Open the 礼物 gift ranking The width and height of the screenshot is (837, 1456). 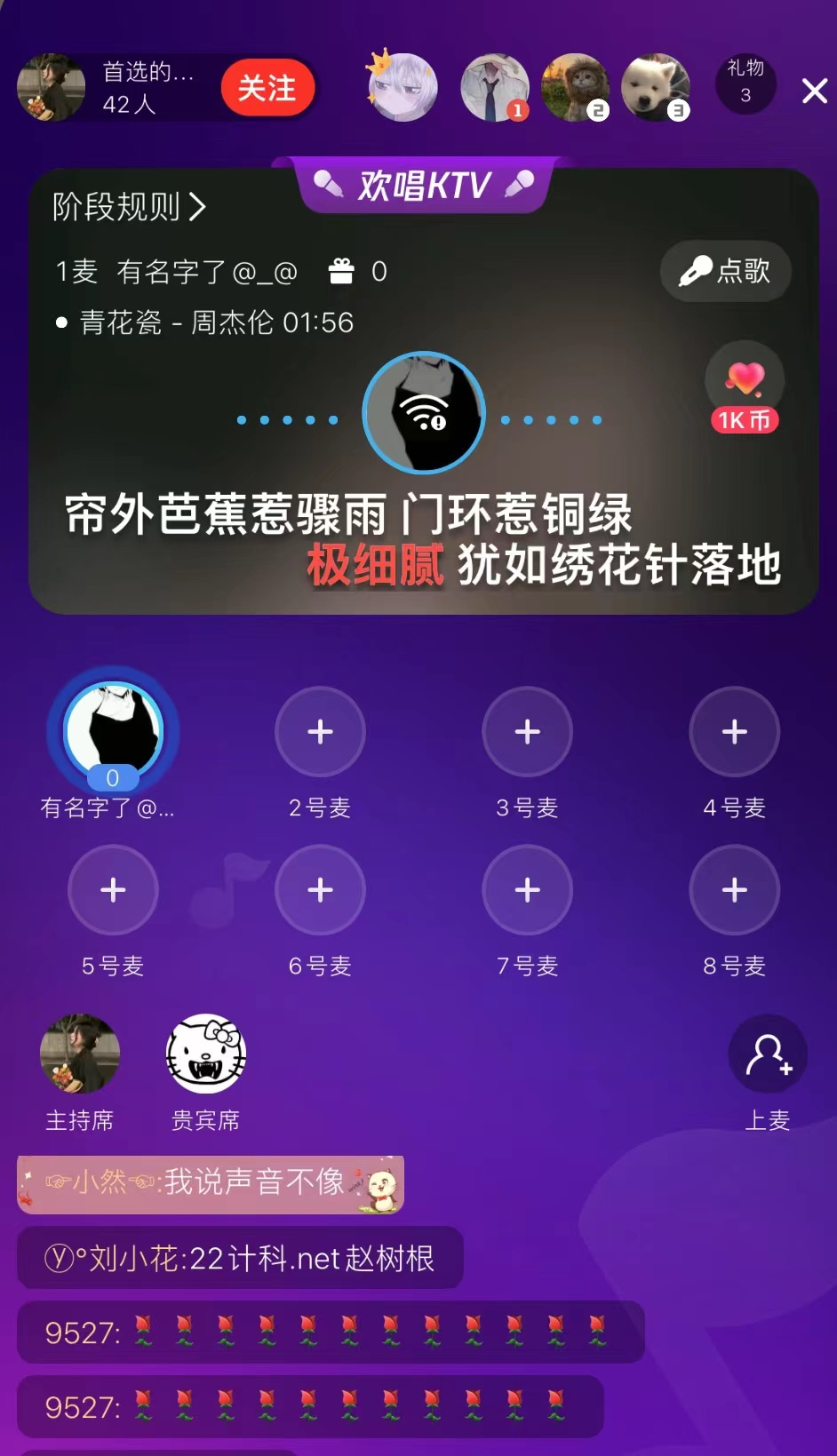(745, 83)
